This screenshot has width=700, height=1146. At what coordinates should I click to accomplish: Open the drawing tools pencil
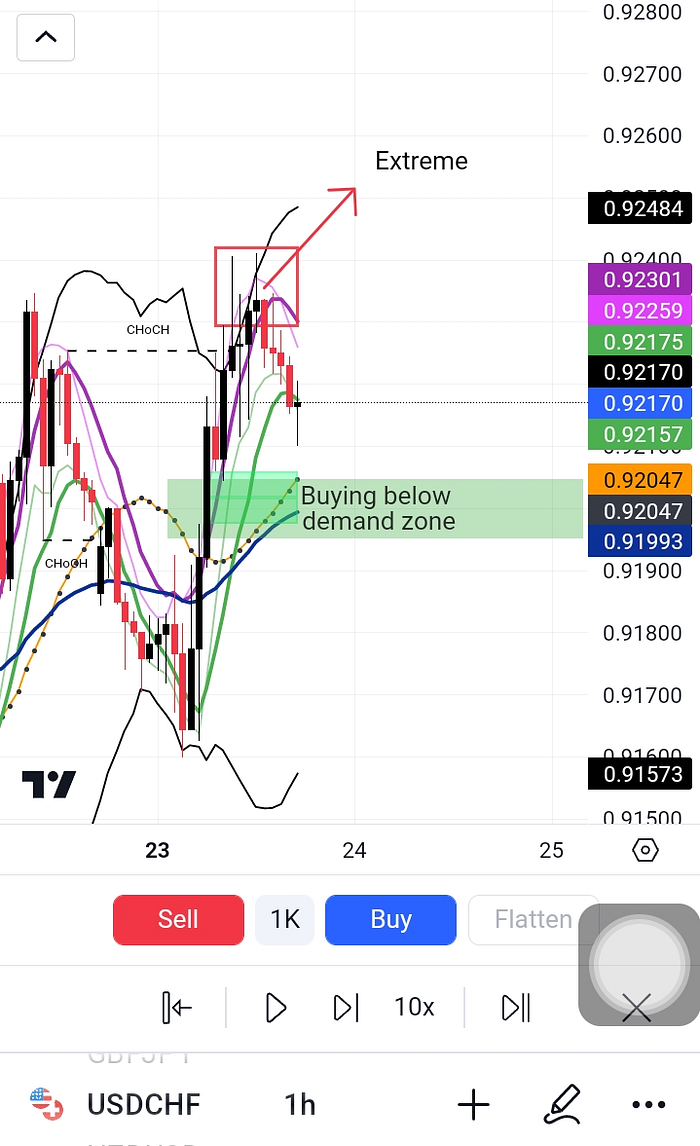coord(562,1104)
